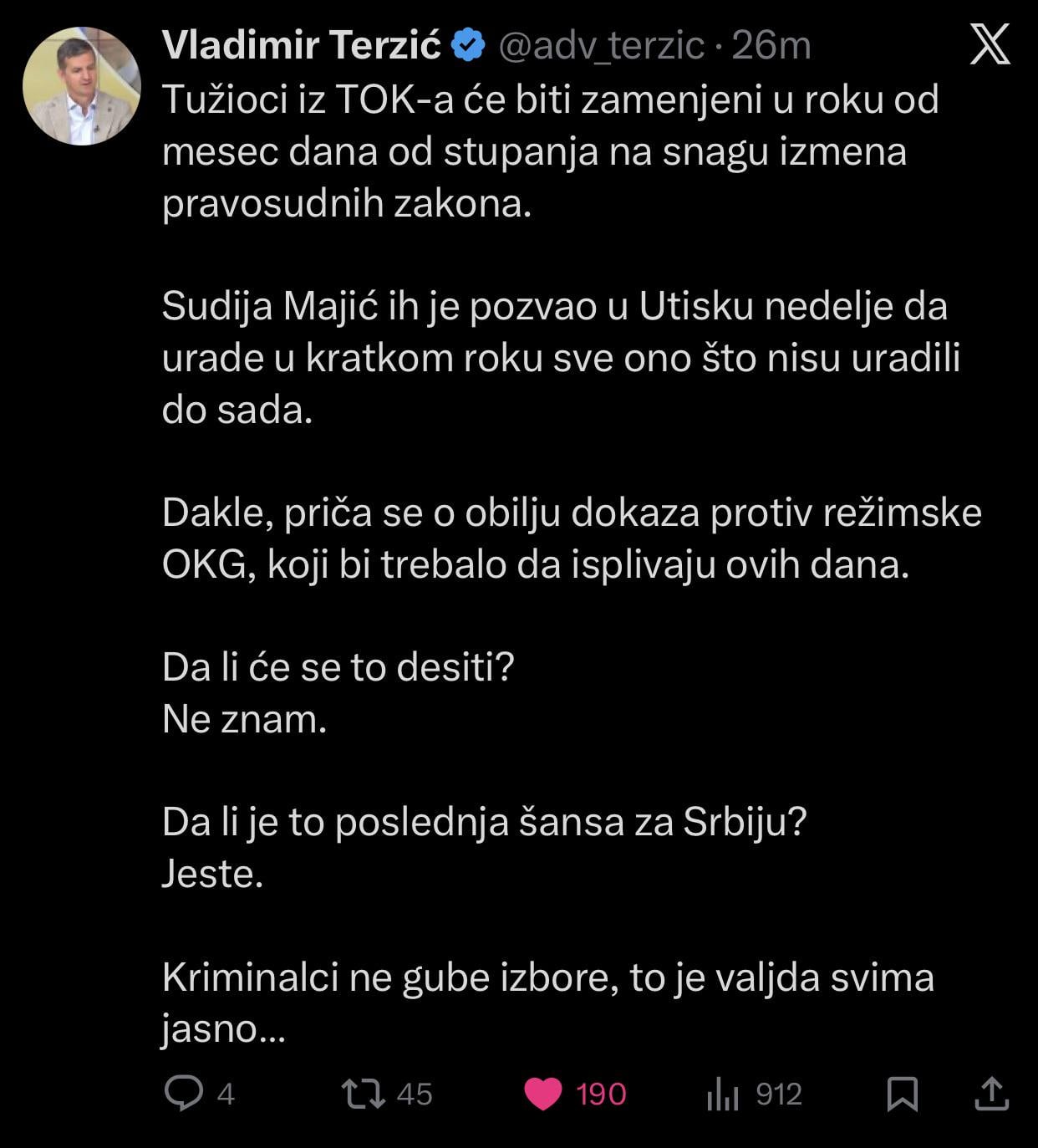View the post analytics showing 912 views

[724, 1094]
